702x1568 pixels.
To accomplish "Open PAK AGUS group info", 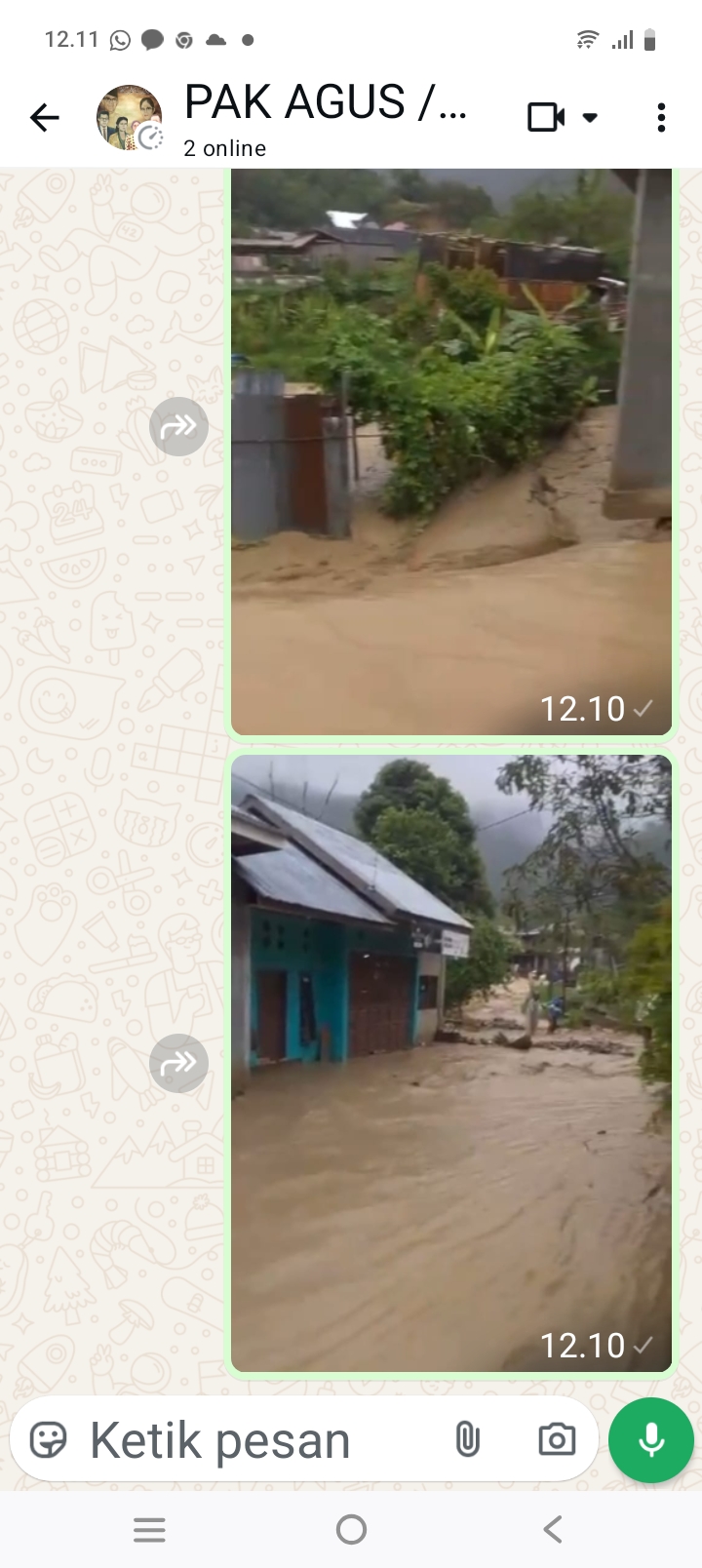I will coord(325,117).
